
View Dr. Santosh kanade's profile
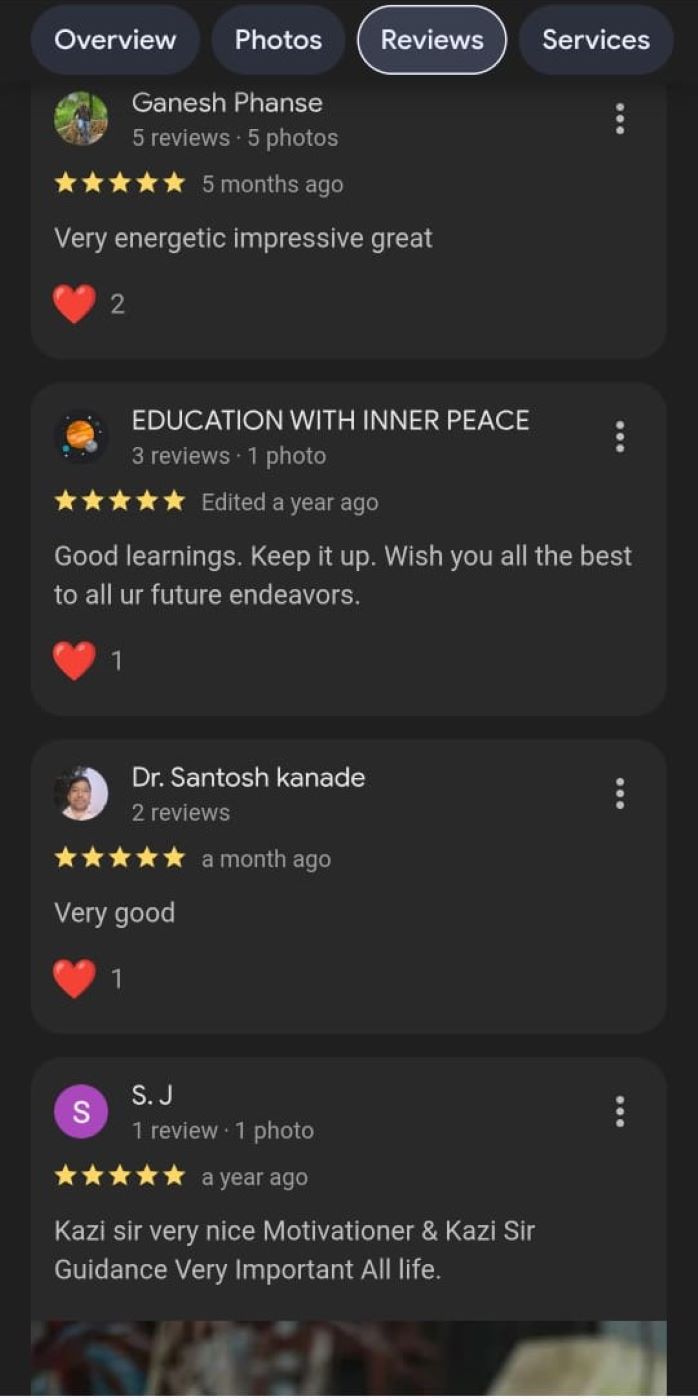[x=81, y=794]
